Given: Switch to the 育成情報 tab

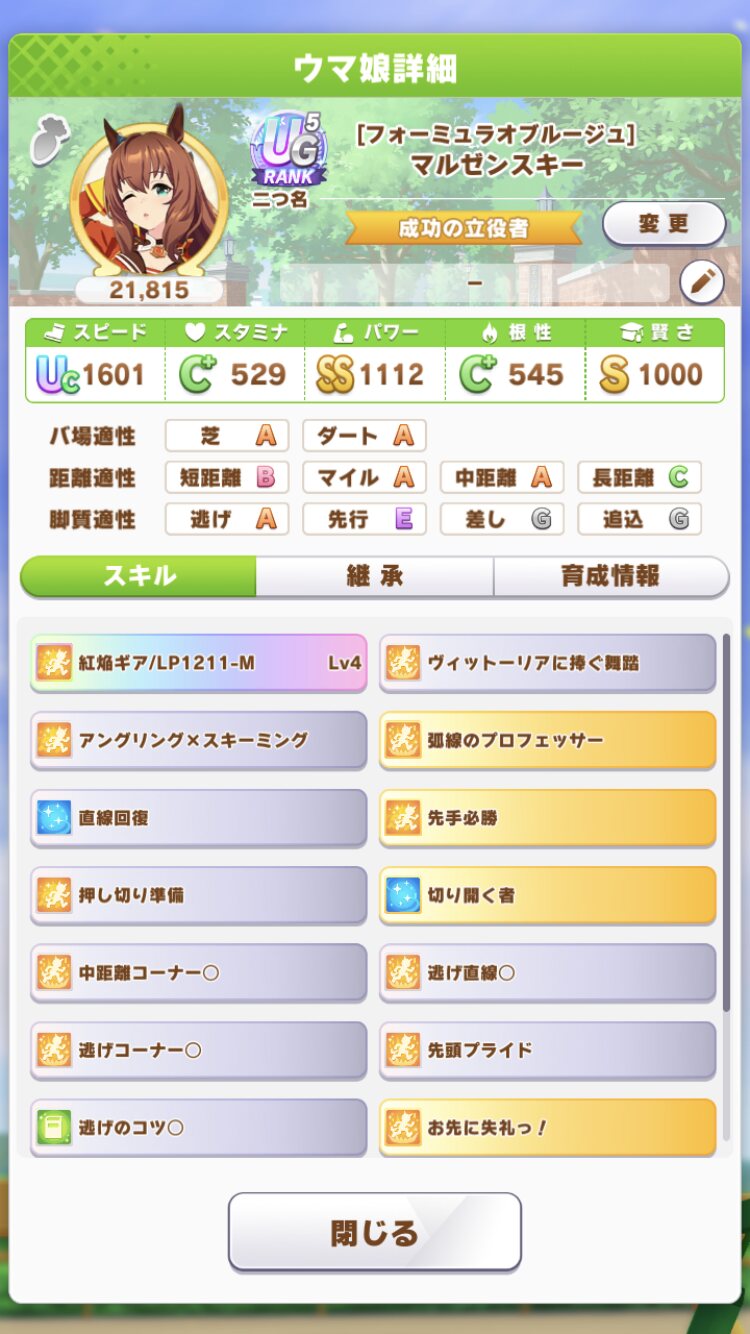Looking at the screenshot, I should [x=610, y=576].
